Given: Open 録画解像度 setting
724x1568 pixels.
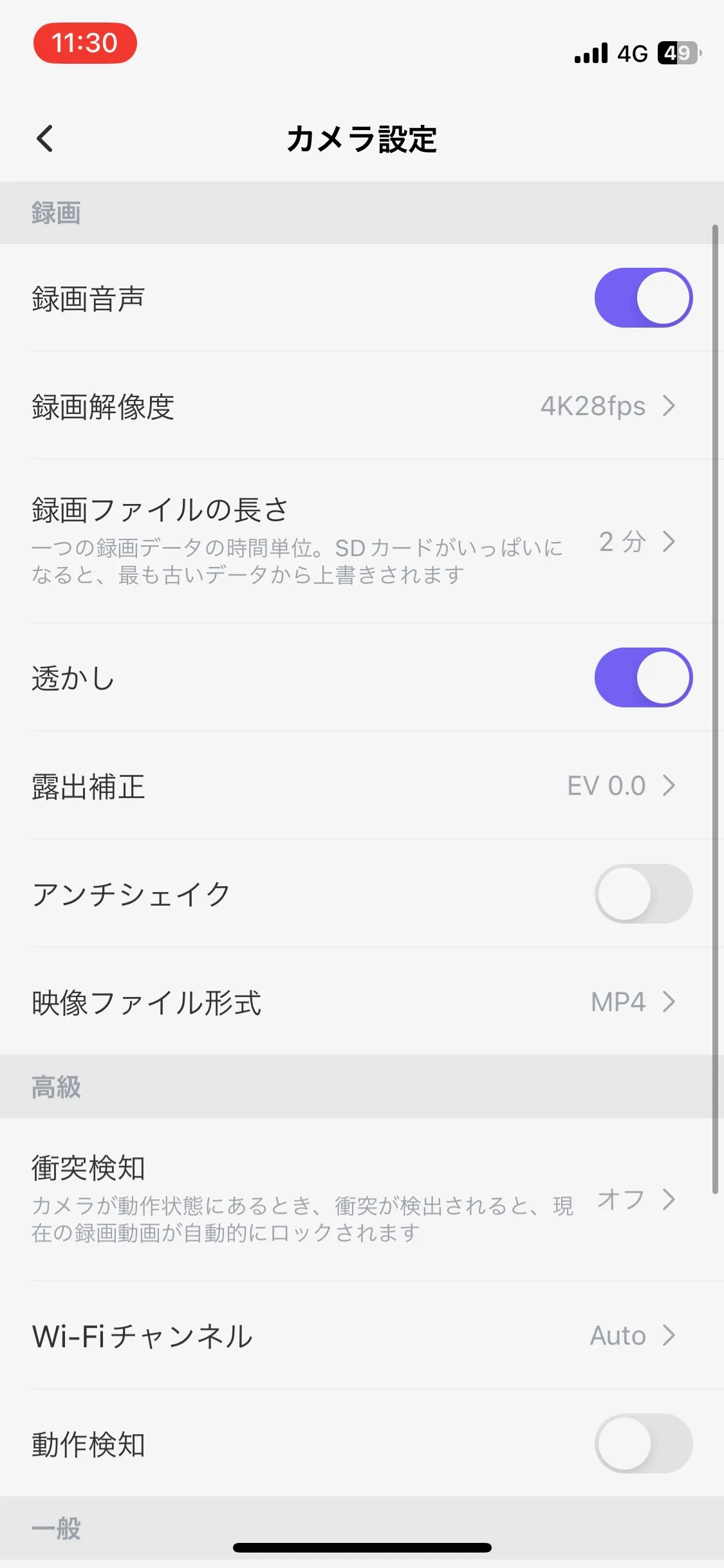Looking at the screenshot, I should click(x=362, y=406).
